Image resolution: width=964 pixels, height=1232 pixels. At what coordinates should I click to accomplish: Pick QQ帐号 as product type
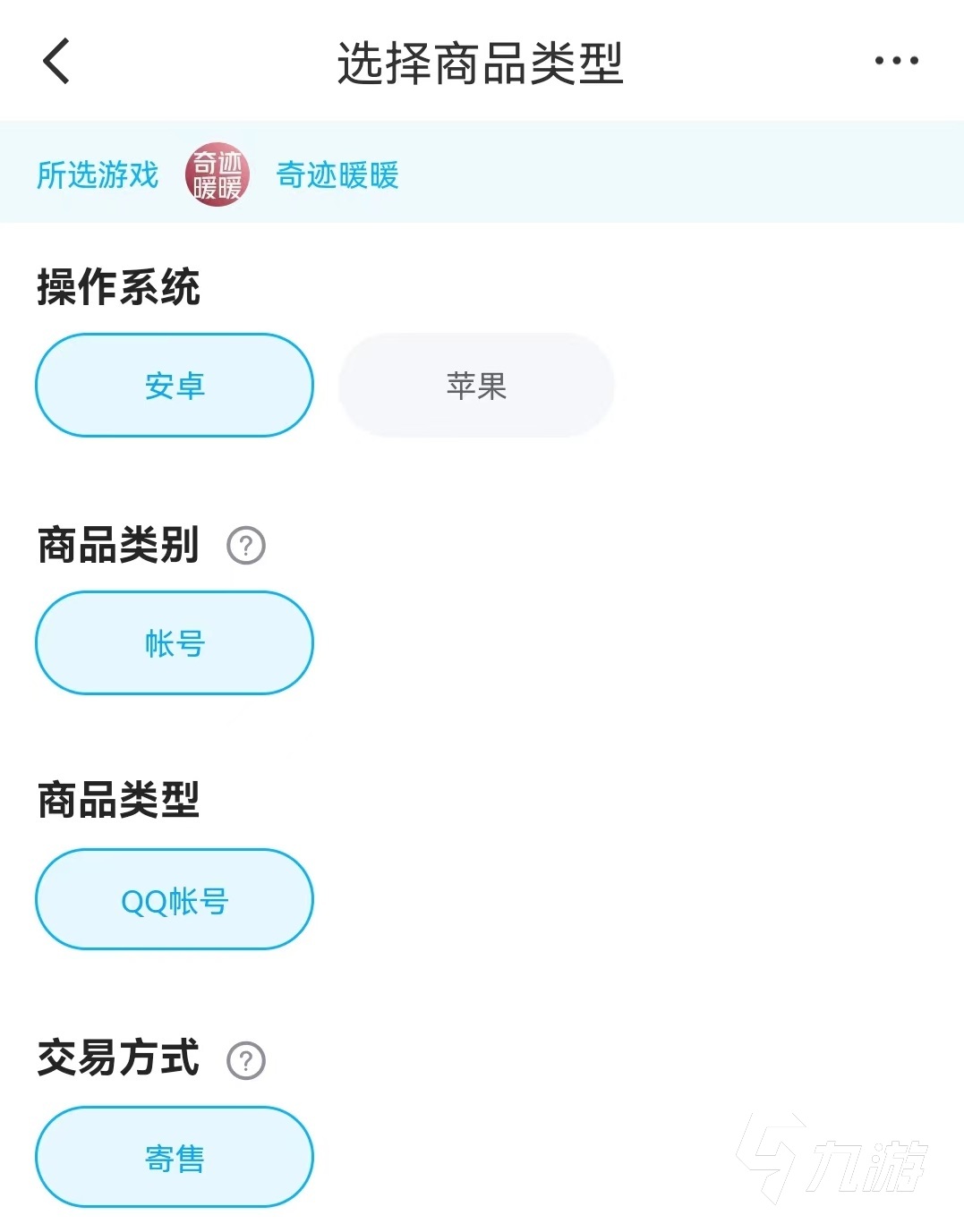175,900
